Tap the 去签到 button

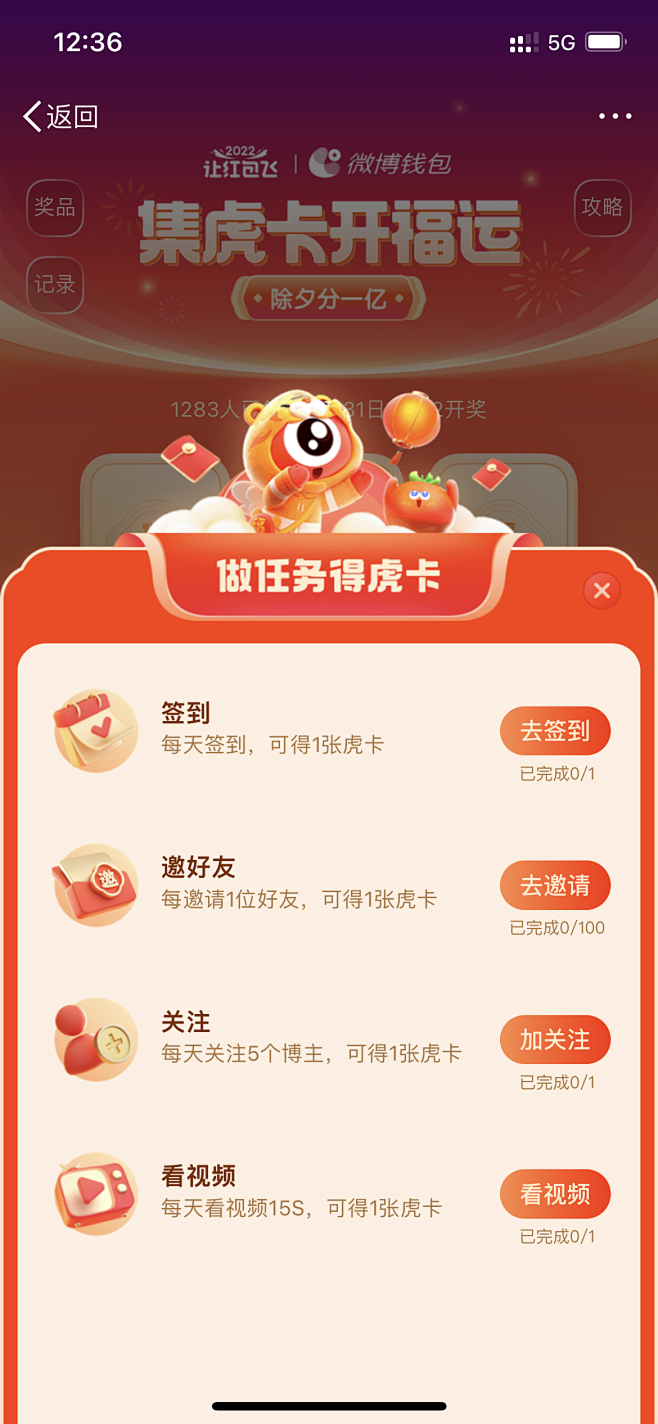555,731
